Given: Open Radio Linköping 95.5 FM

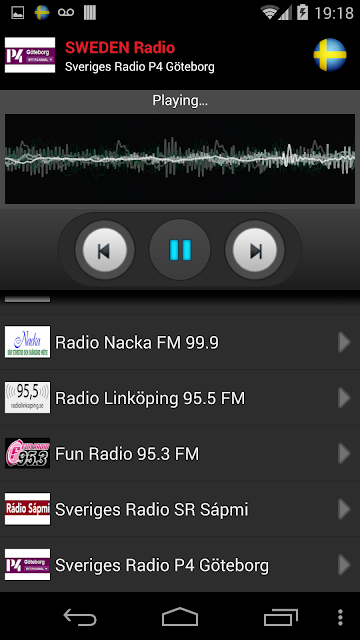Looking at the screenshot, I should tap(180, 398).
